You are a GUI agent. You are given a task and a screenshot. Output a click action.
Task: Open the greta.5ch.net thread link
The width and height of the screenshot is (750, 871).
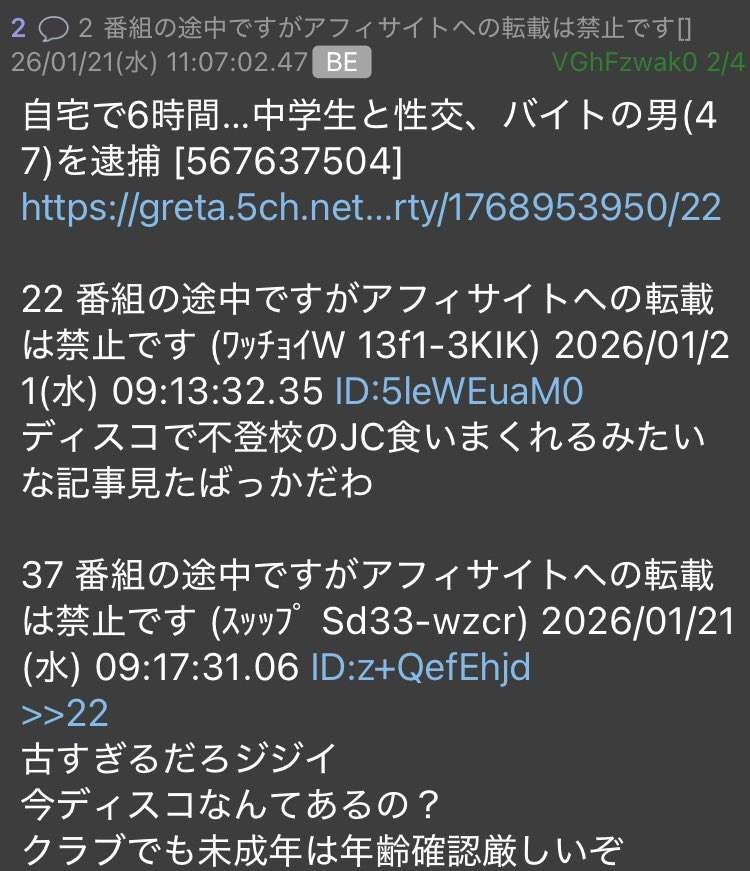point(370,207)
